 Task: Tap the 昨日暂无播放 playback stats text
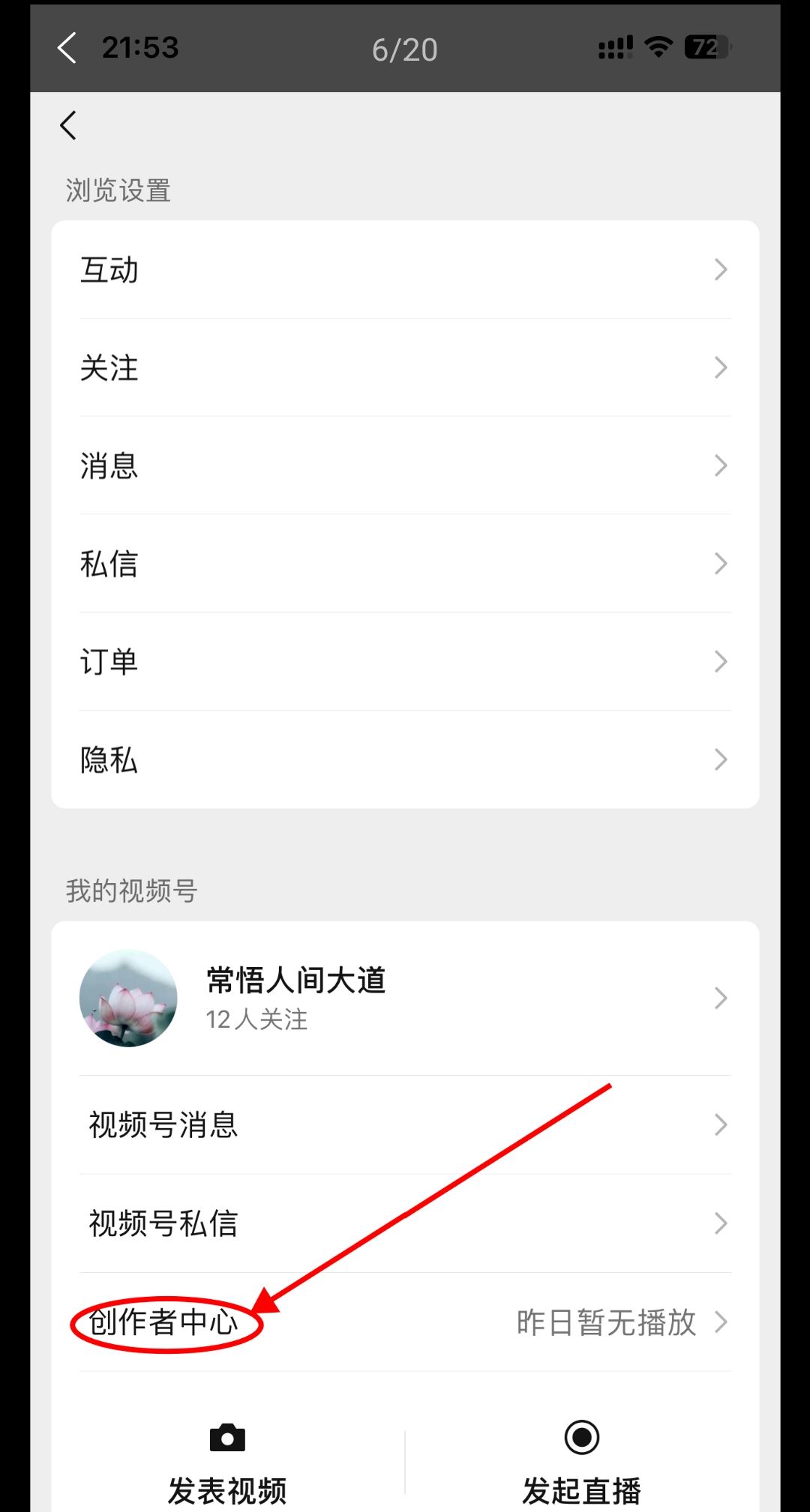[606, 1322]
